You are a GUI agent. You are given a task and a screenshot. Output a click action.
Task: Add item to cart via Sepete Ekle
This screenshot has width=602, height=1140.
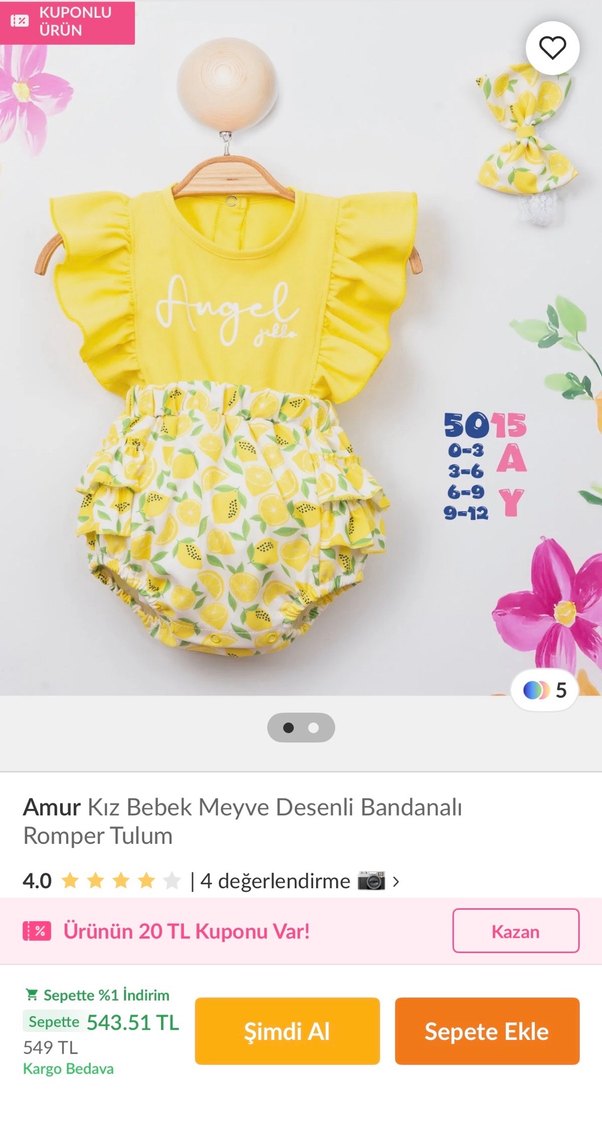[487, 1031]
